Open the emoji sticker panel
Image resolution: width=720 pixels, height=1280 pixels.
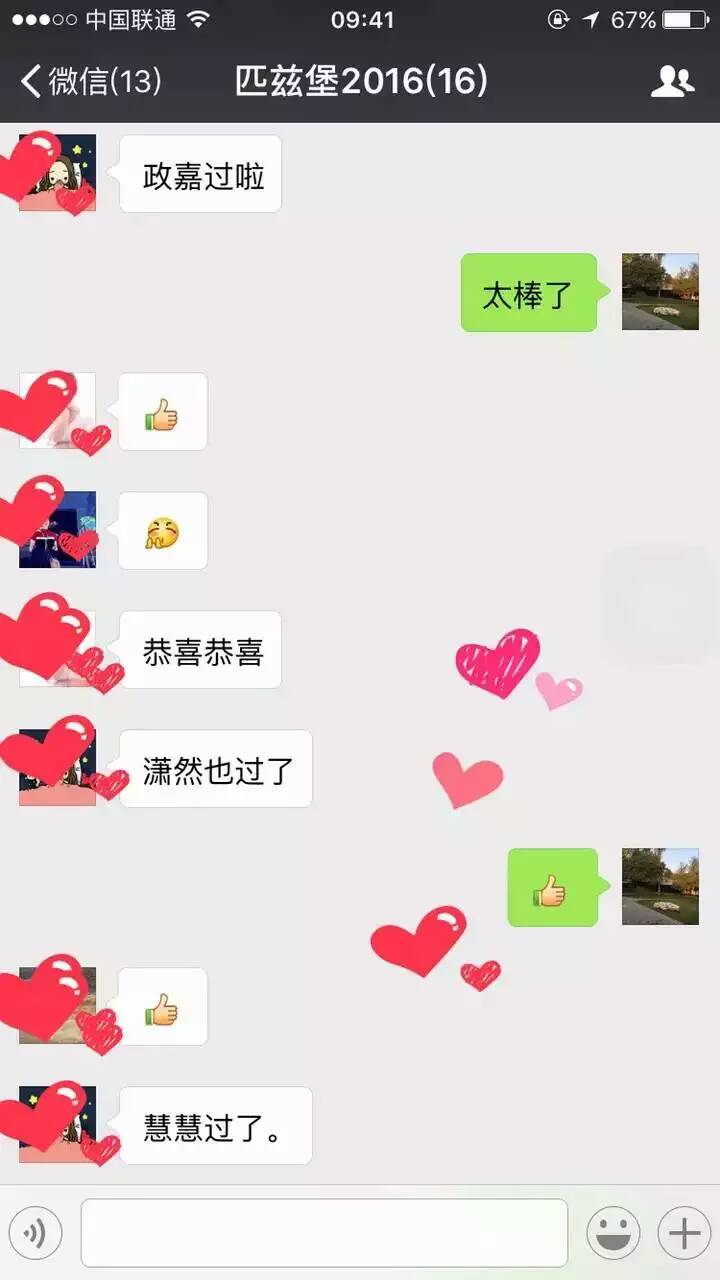click(x=613, y=1233)
